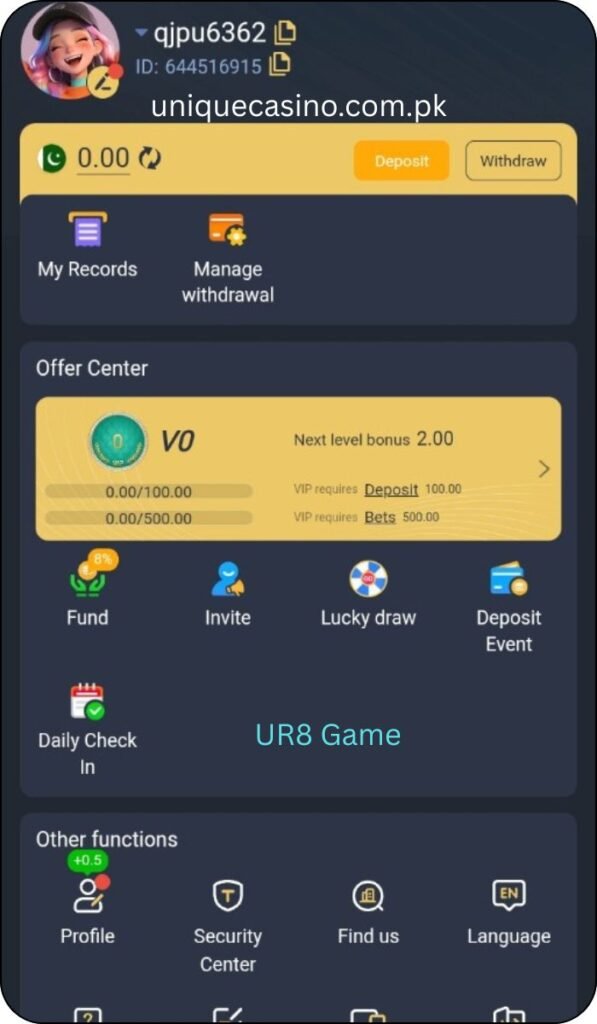
Task: Open the Fund offer
Action: [88, 589]
